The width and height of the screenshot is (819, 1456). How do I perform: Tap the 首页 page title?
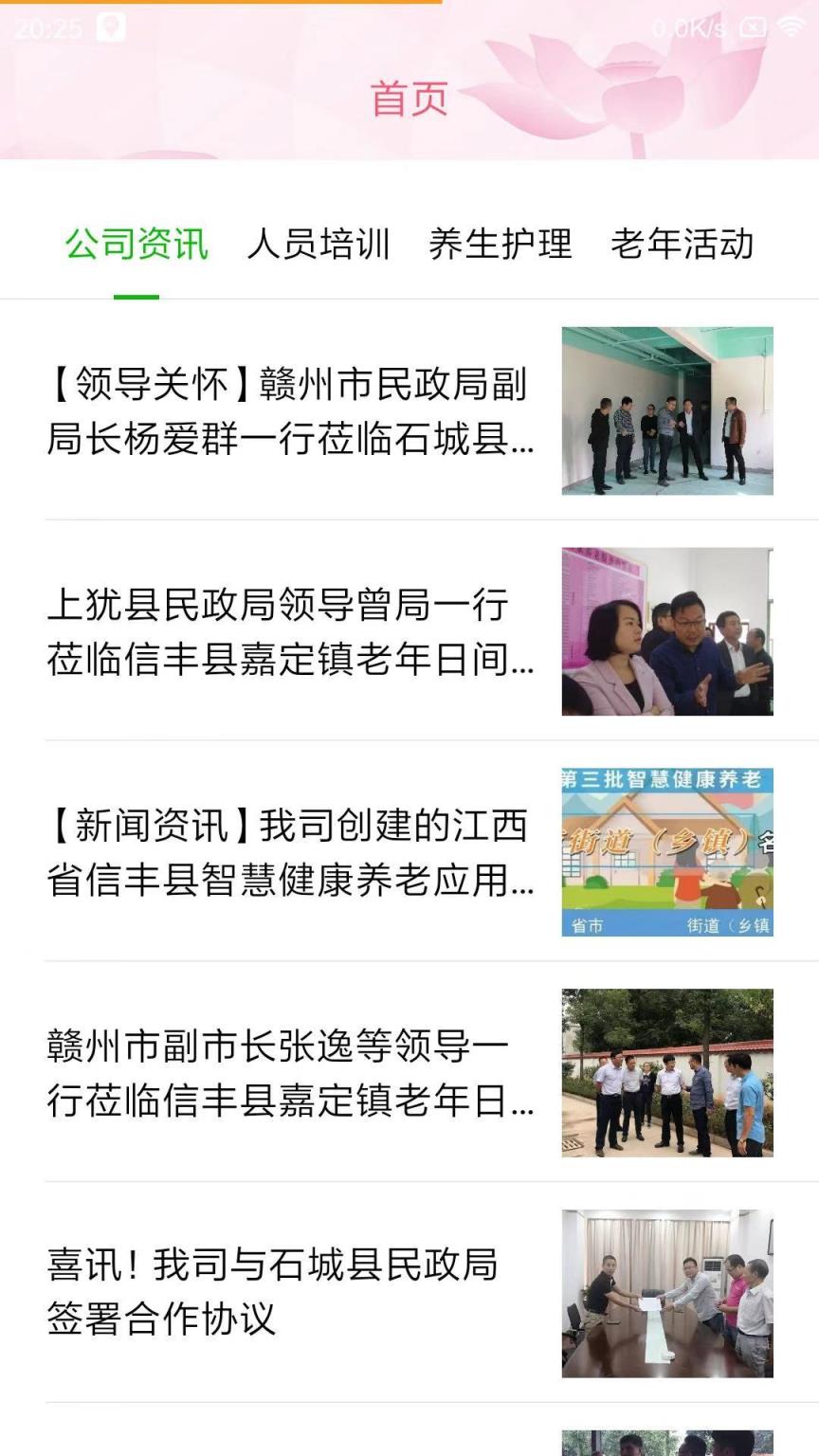coord(409,98)
